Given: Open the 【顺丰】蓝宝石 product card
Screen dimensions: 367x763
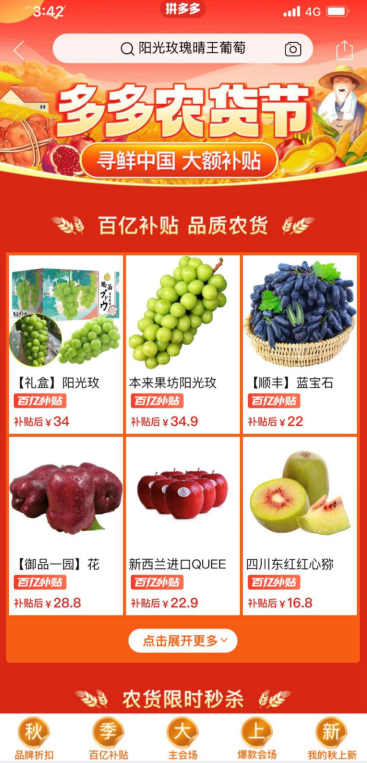Looking at the screenshot, I should pos(300,344).
